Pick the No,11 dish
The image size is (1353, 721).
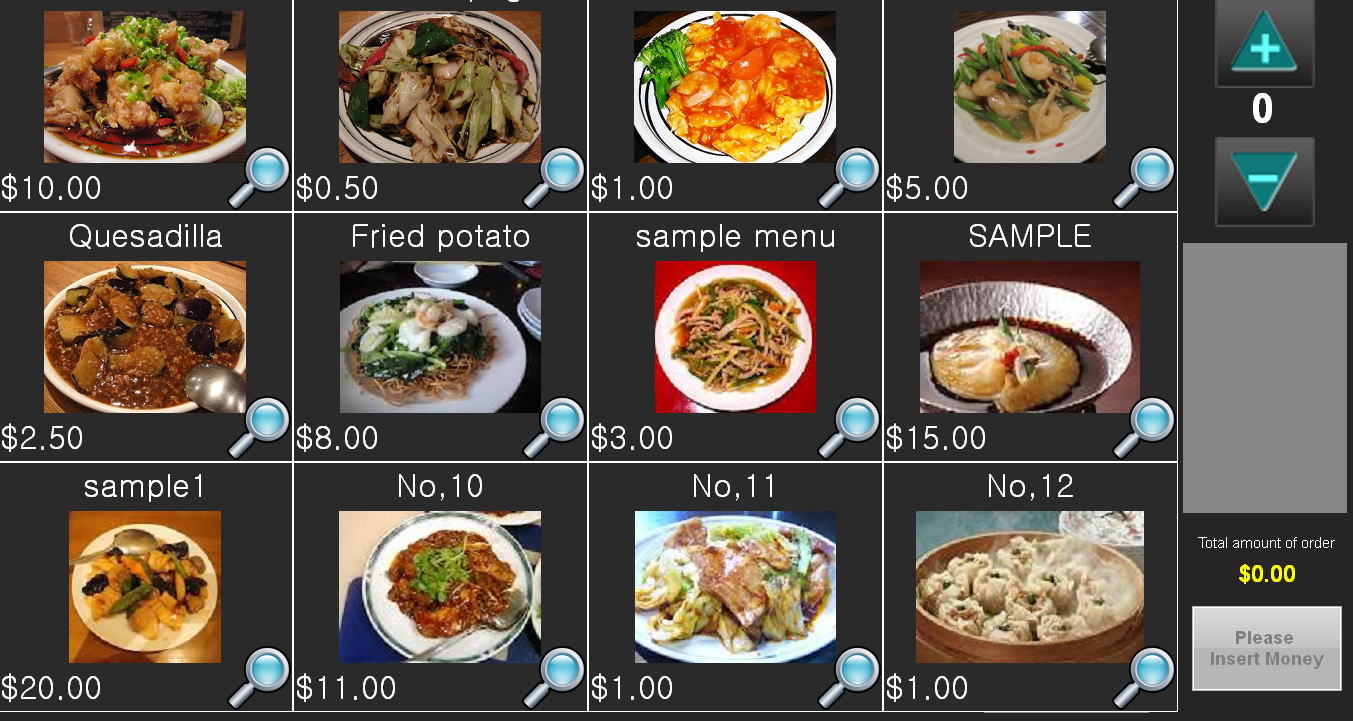pos(735,587)
